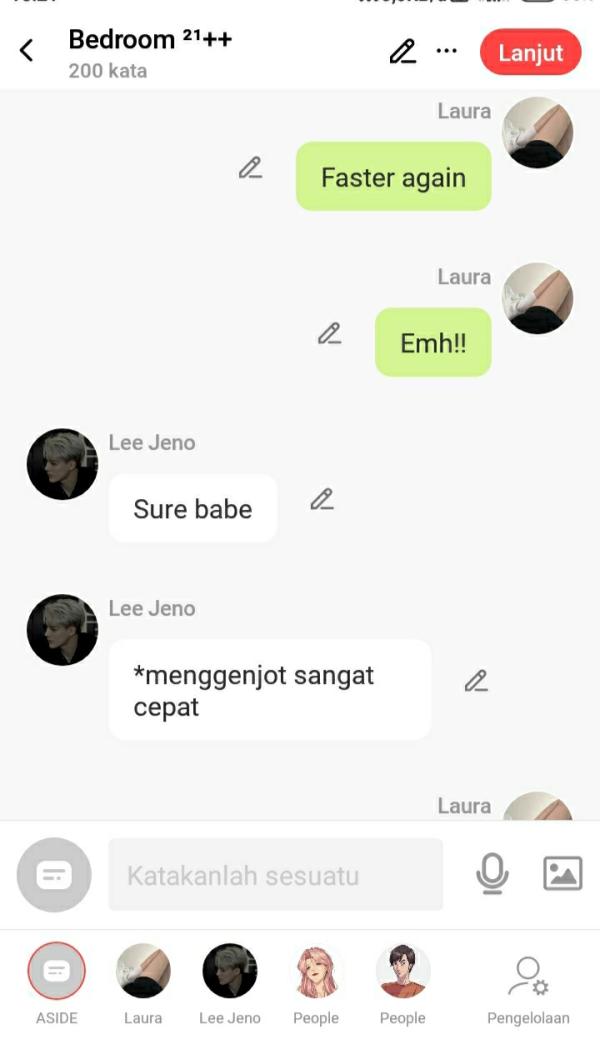Pick the pink-haired People character
This screenshot has height=1039, width=600.
tap(316, 972)
